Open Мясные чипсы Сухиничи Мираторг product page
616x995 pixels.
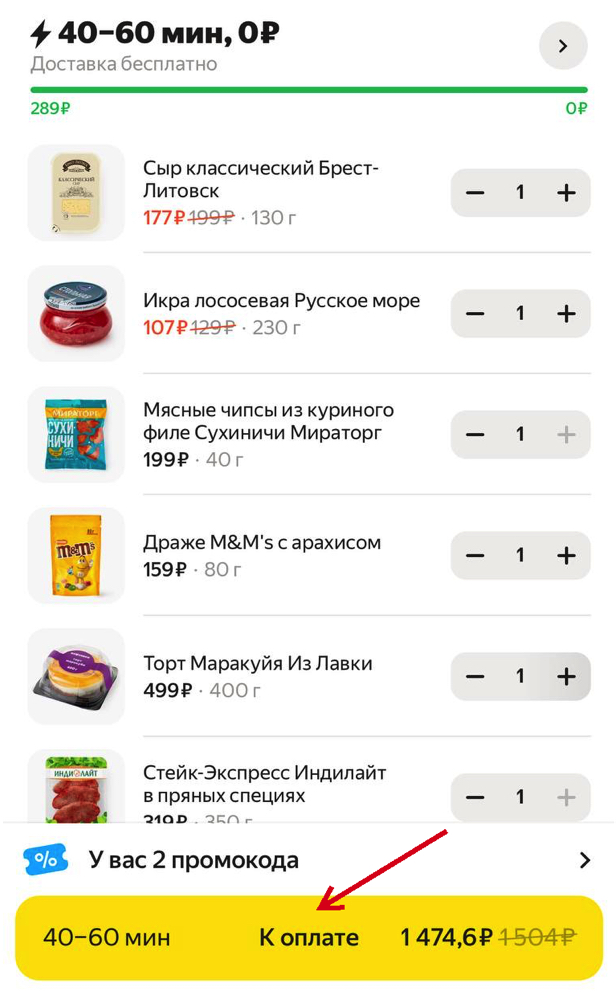point(268,421)
